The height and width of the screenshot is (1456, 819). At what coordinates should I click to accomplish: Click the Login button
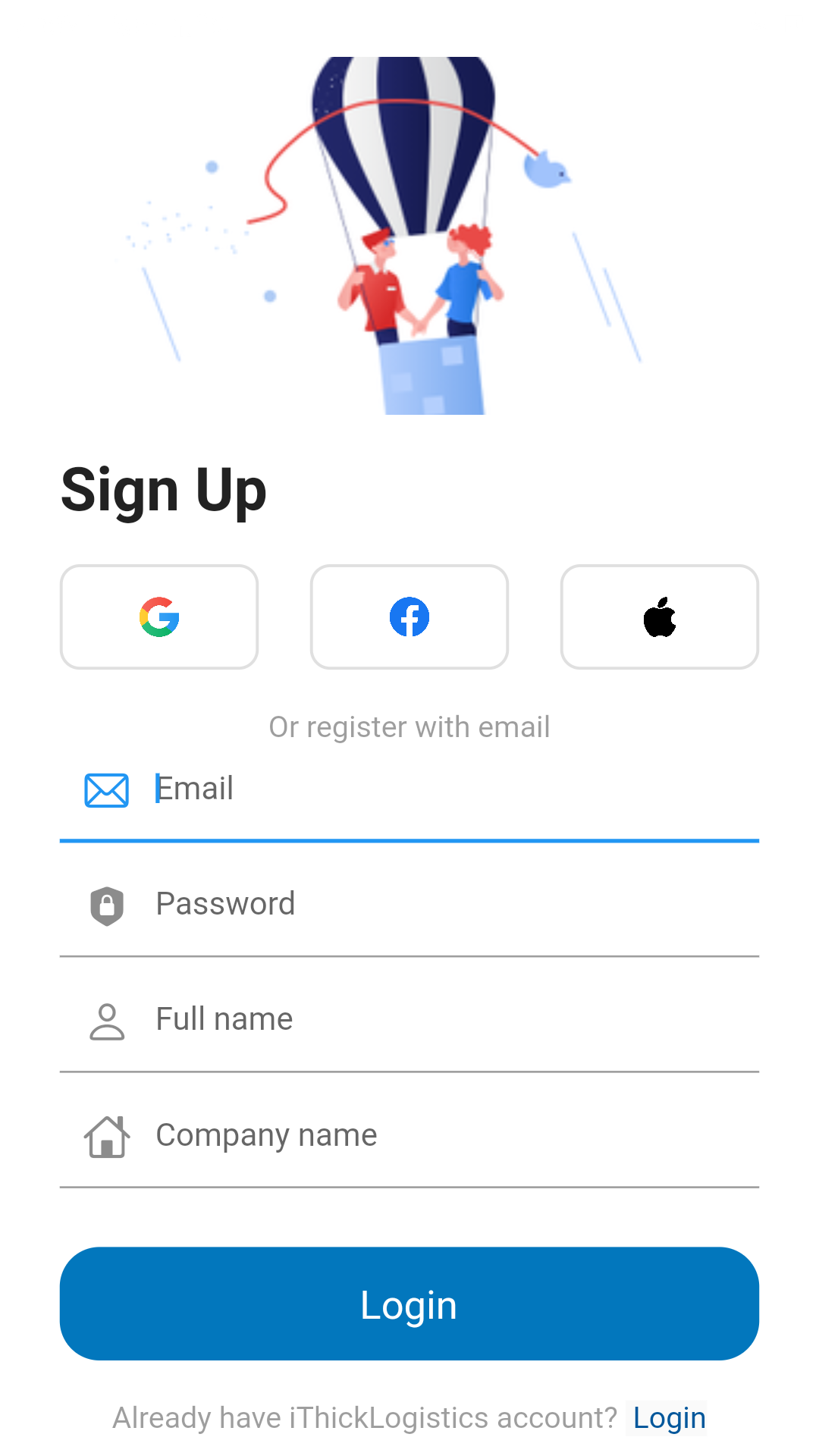coord(409,1304)
